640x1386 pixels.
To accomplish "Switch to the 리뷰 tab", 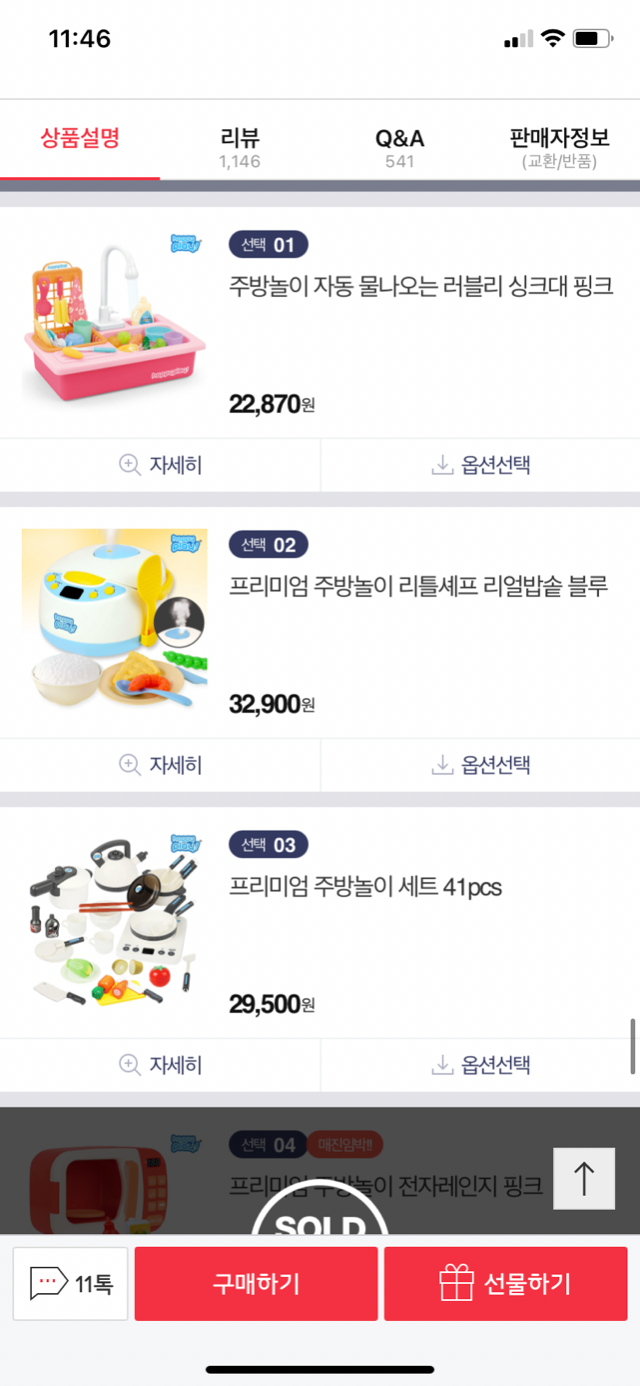I will 240,146.
